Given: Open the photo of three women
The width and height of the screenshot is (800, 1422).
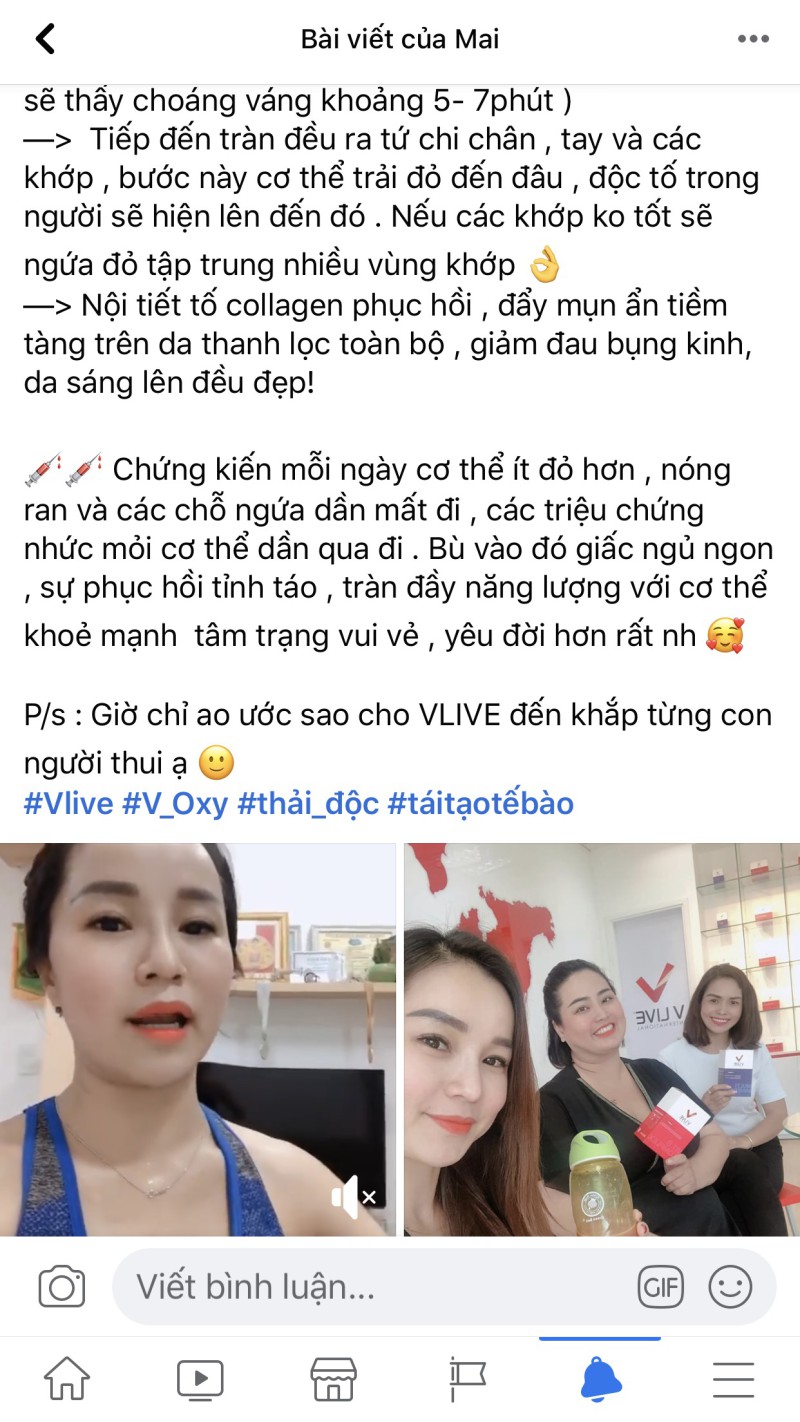Looking at the screenshot, I should [602, 1040].
